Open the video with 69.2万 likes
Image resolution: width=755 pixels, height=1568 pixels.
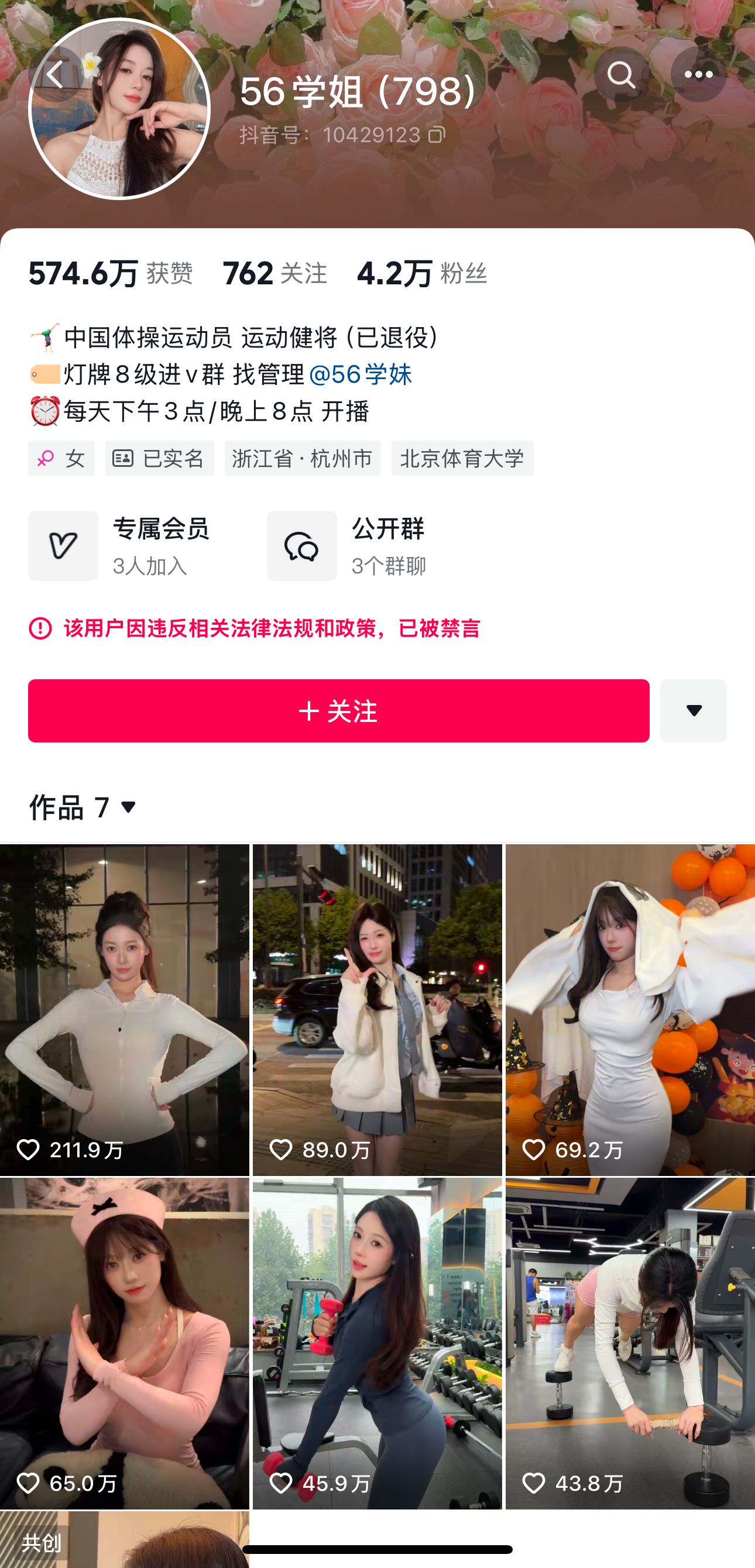click(x=630, y=1009)
